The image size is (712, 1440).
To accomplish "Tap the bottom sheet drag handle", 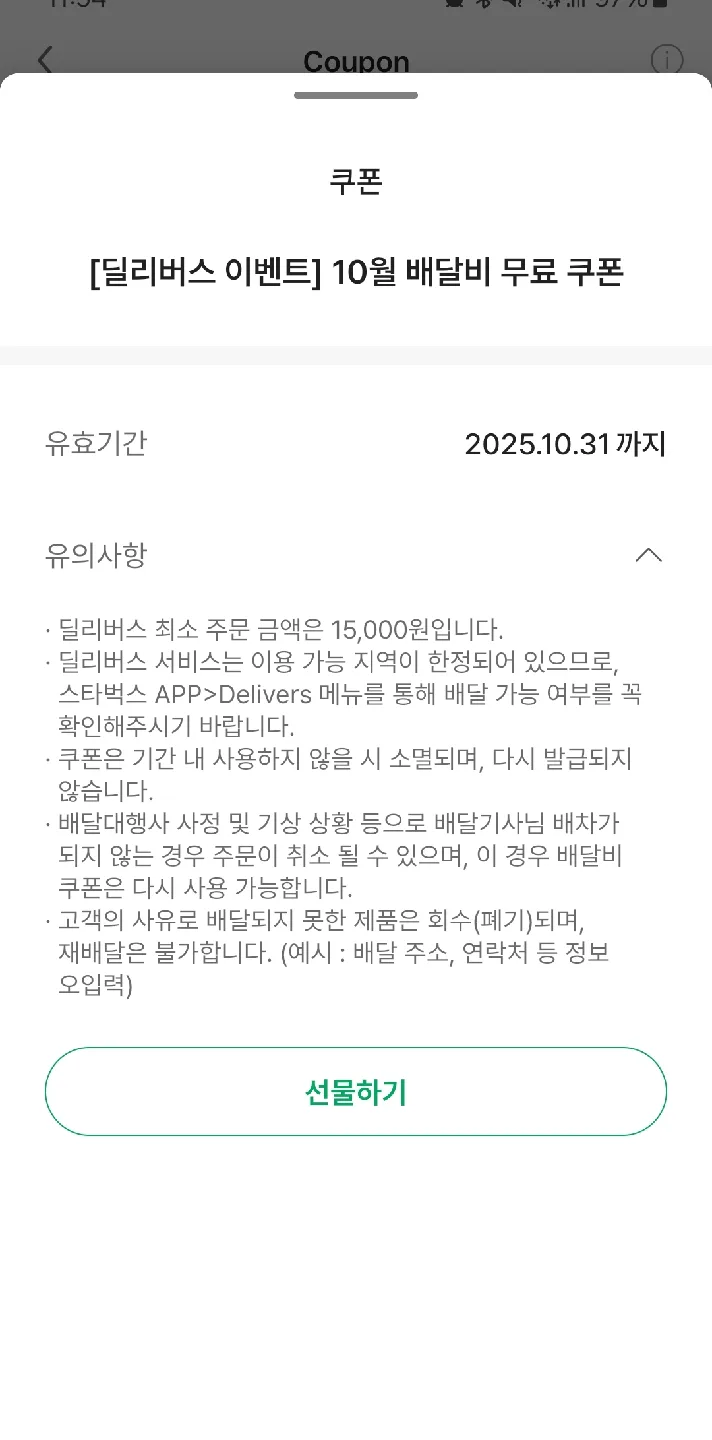I will [356, 95].
